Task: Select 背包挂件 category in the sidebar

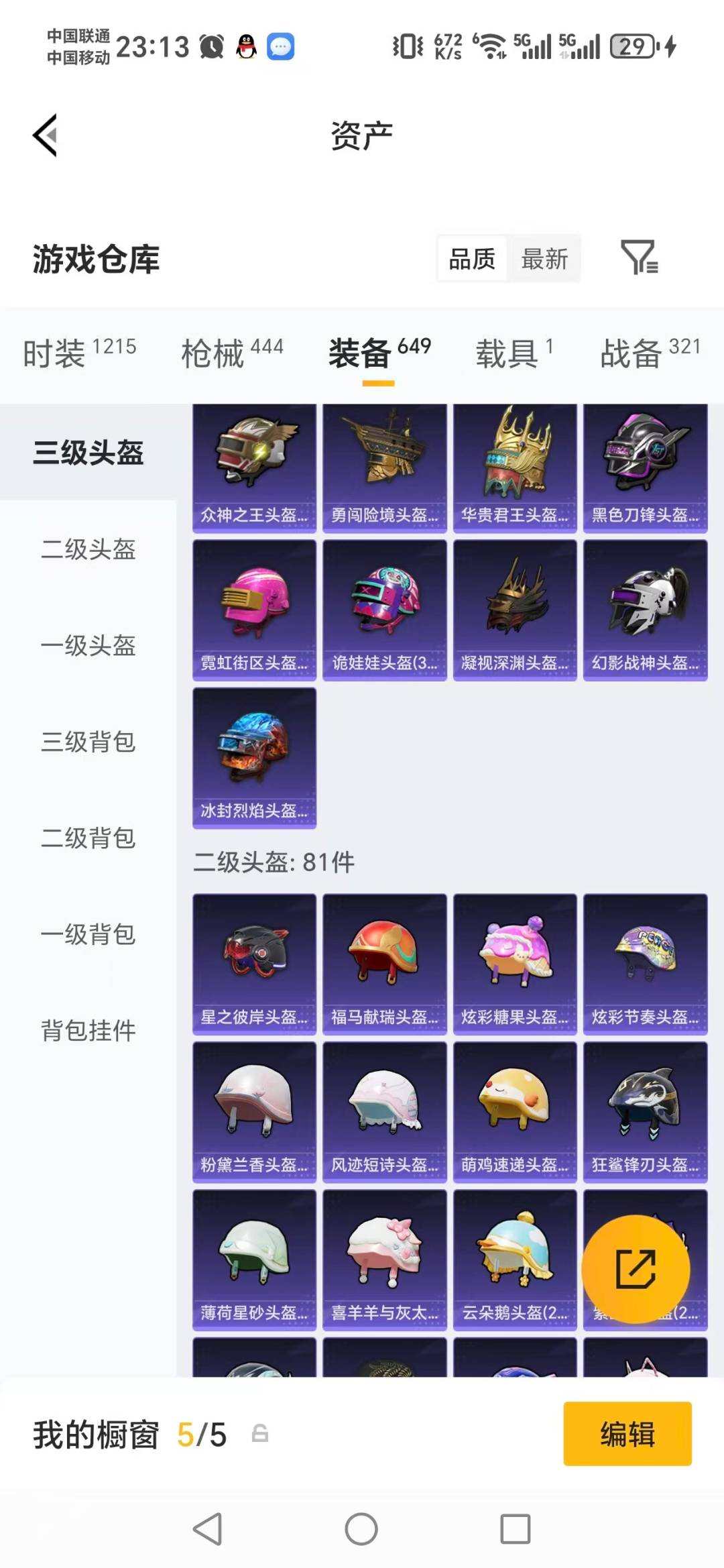Action: tap(89, 1032)
